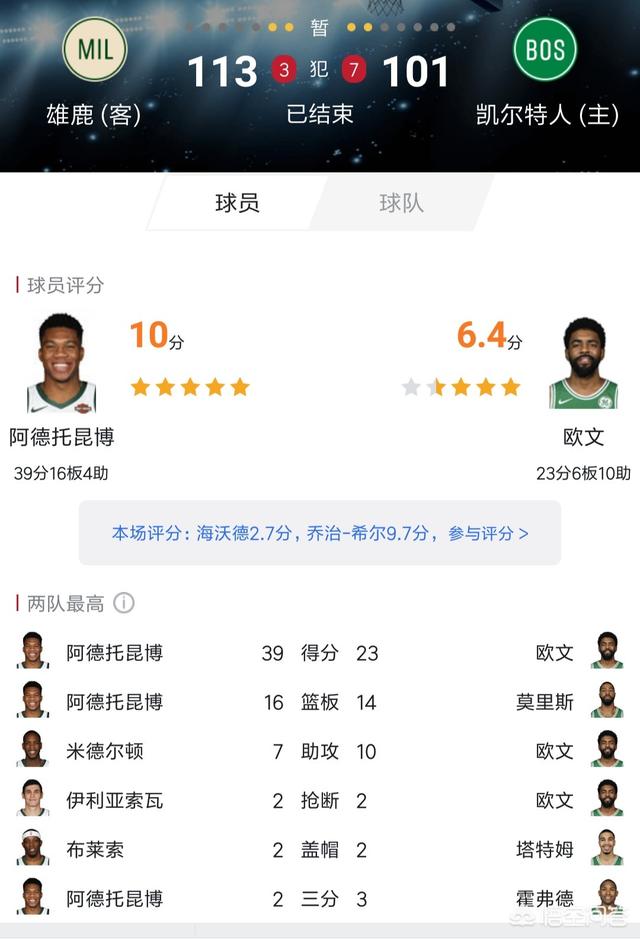Open 米德尔顿 in the 助攻 row

click(x=105, y=751)
